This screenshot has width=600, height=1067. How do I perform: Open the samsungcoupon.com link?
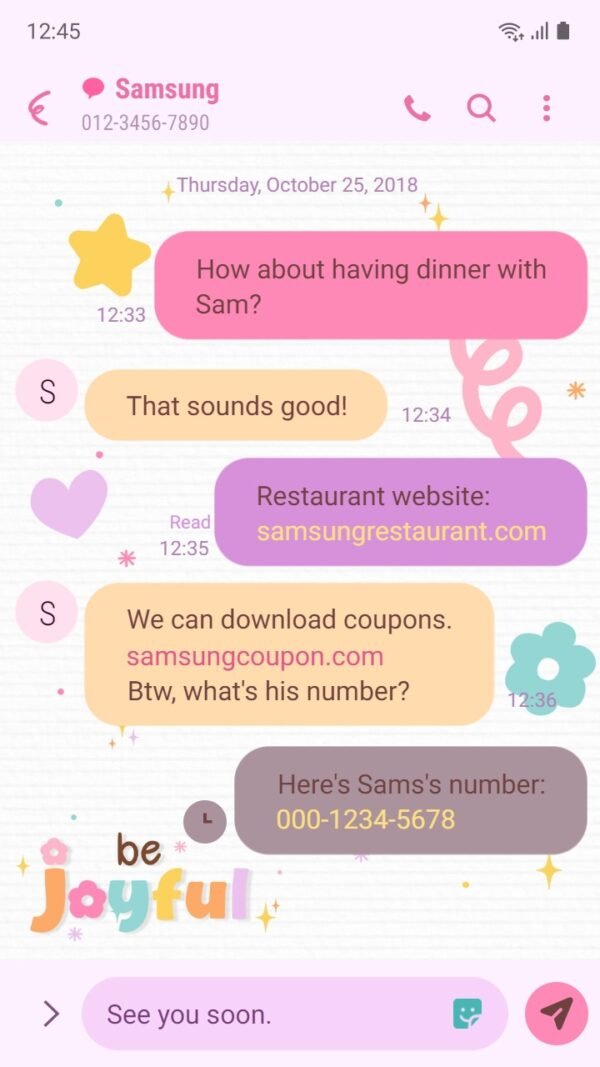coord(254,656)
